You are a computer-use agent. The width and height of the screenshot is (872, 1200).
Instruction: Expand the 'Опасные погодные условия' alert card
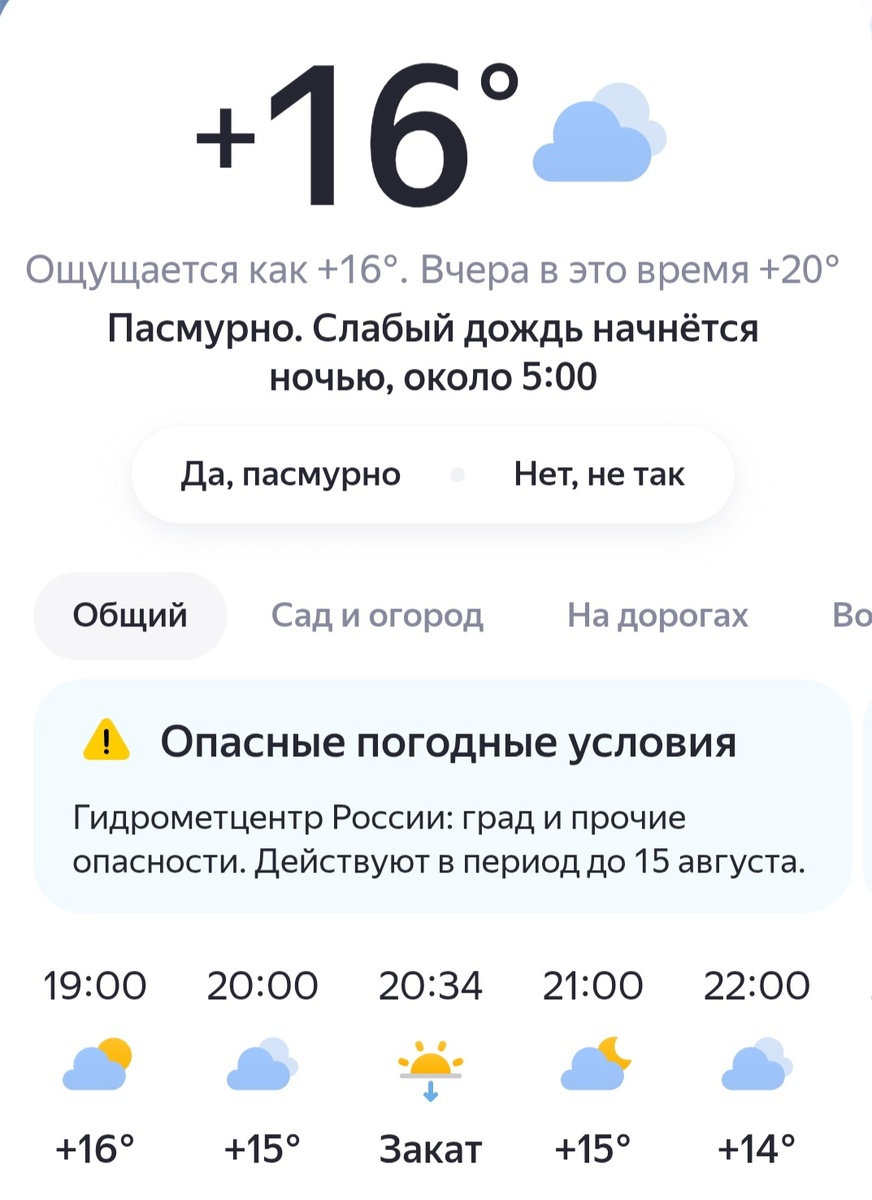[436, 795]
